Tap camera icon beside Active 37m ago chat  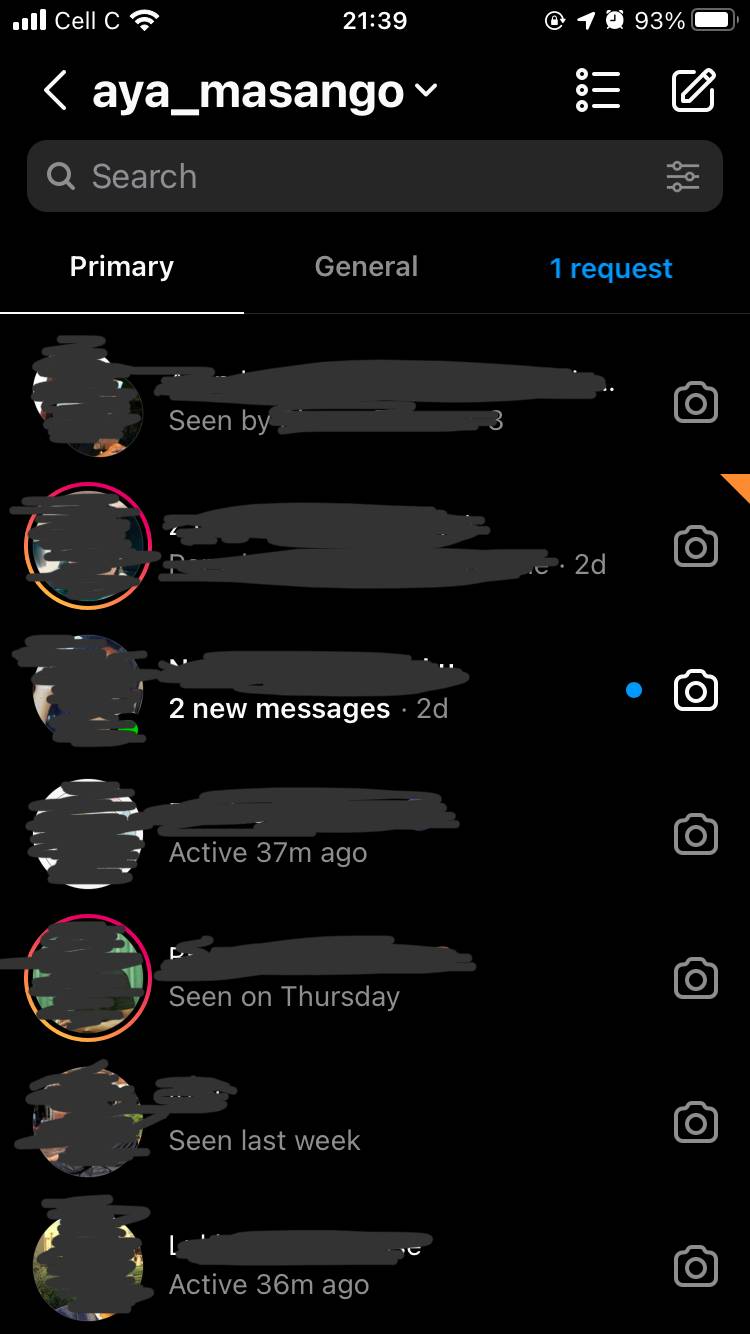(696, 834)
